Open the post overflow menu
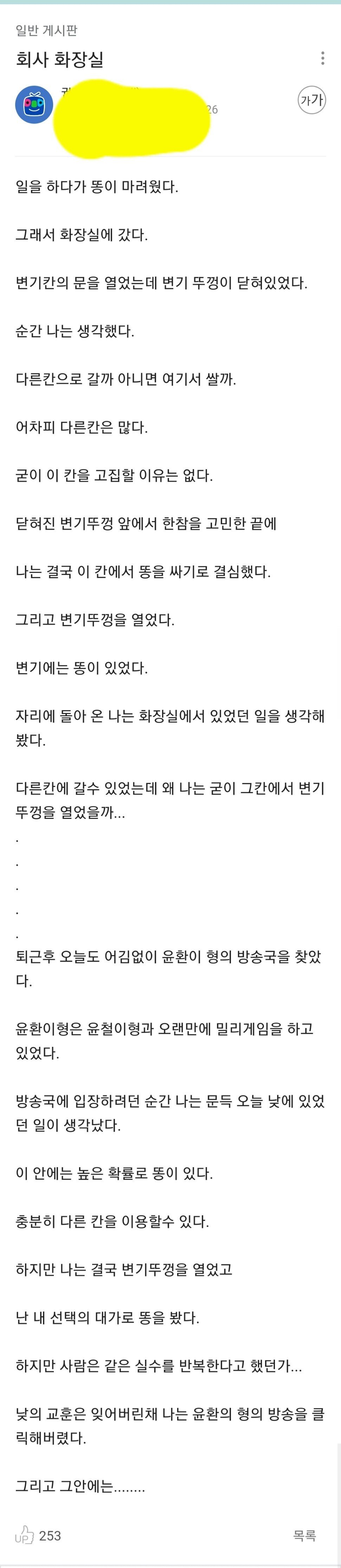The height and width of the screenshot is (1568, 341). pos(322,58)
